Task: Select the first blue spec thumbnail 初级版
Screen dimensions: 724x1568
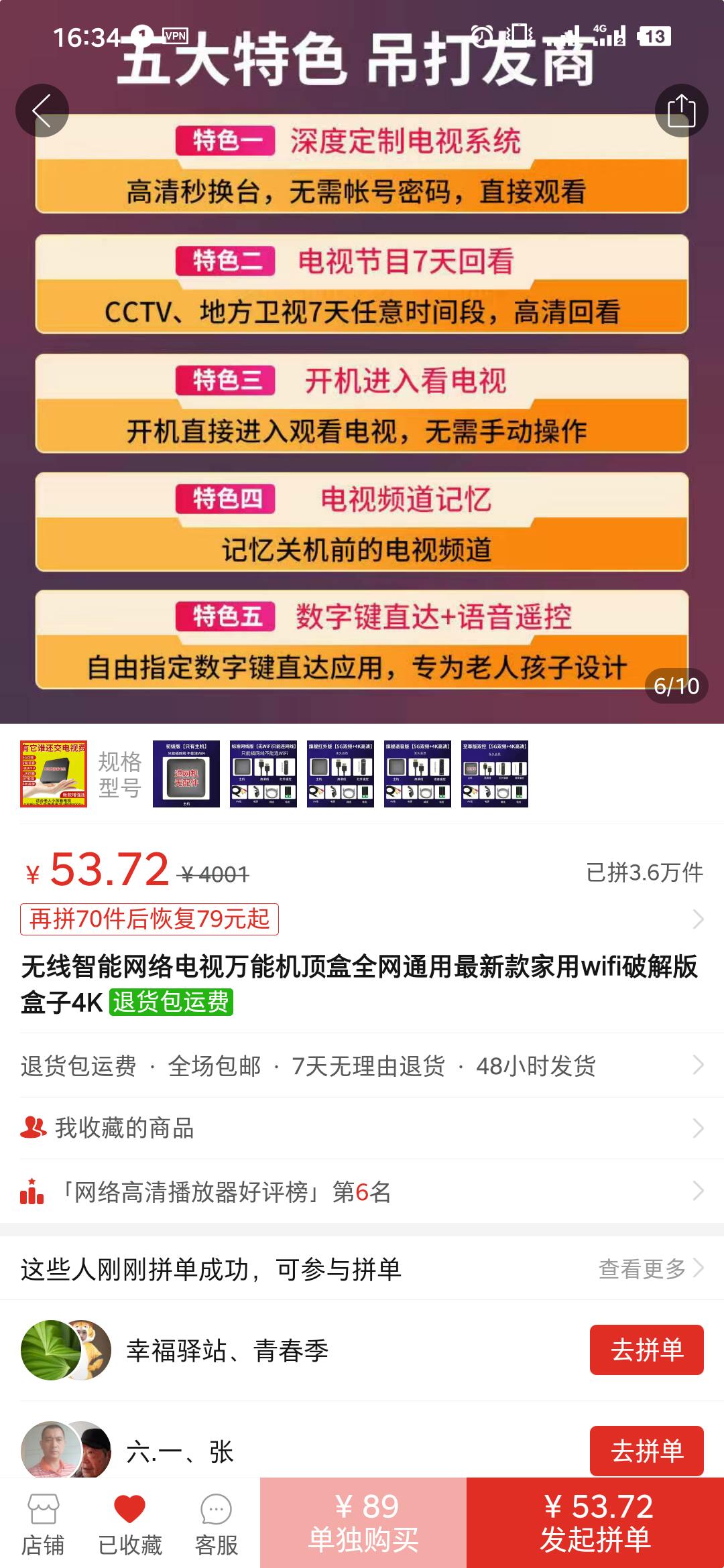Action: (x=186, y=774)
